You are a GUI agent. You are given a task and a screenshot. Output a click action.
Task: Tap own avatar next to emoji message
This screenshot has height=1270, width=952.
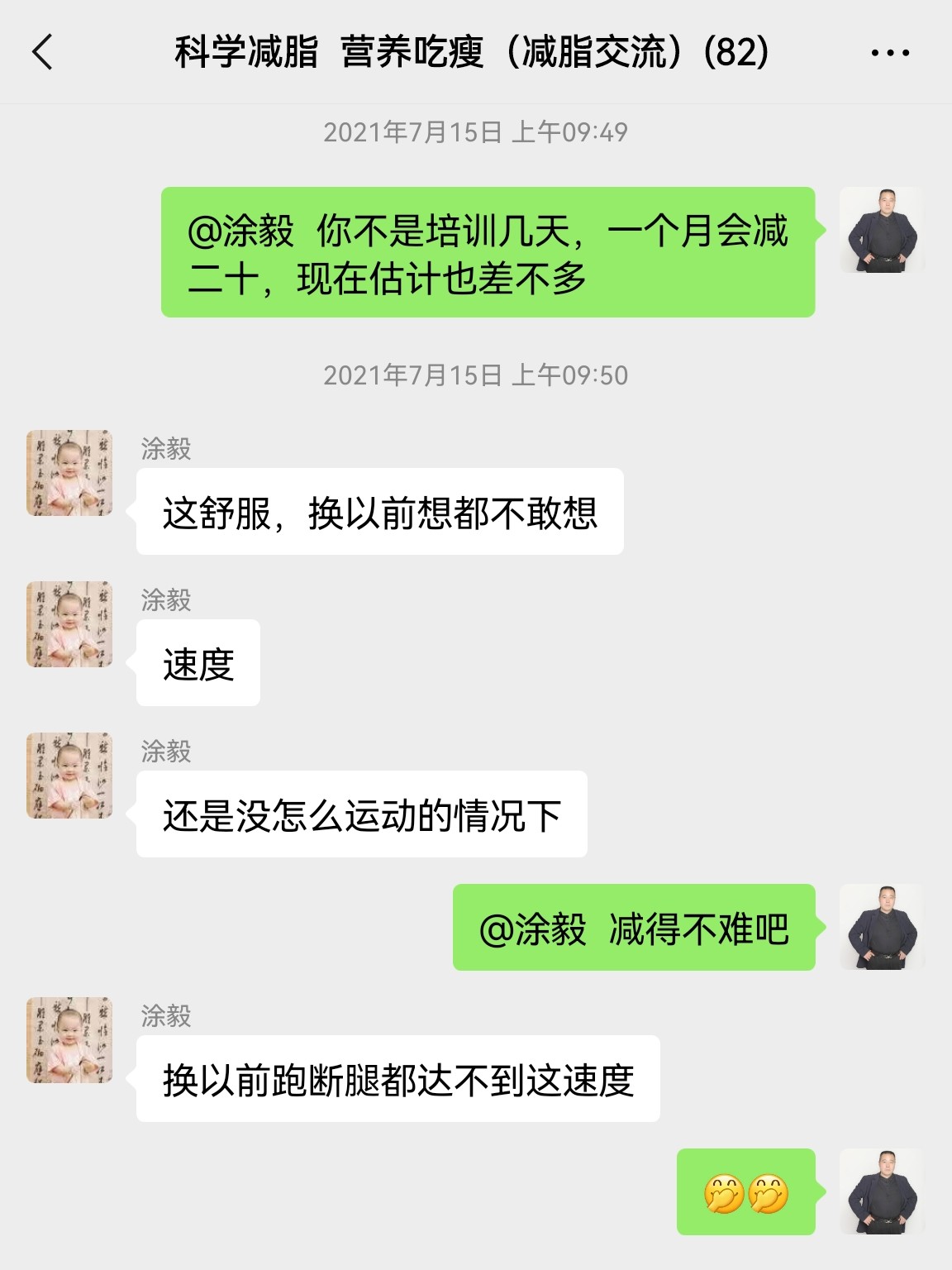coord(882,1191)
